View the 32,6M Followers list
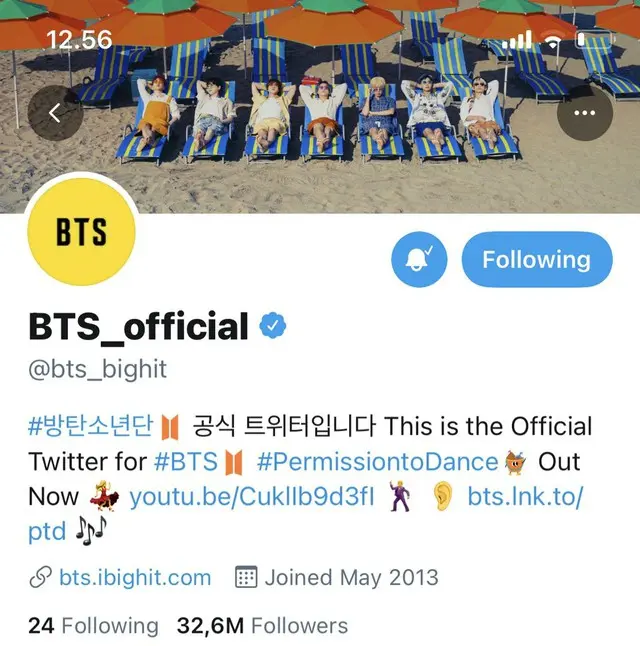The height and width of the screenshot is (646, 640). click(262, 626)
